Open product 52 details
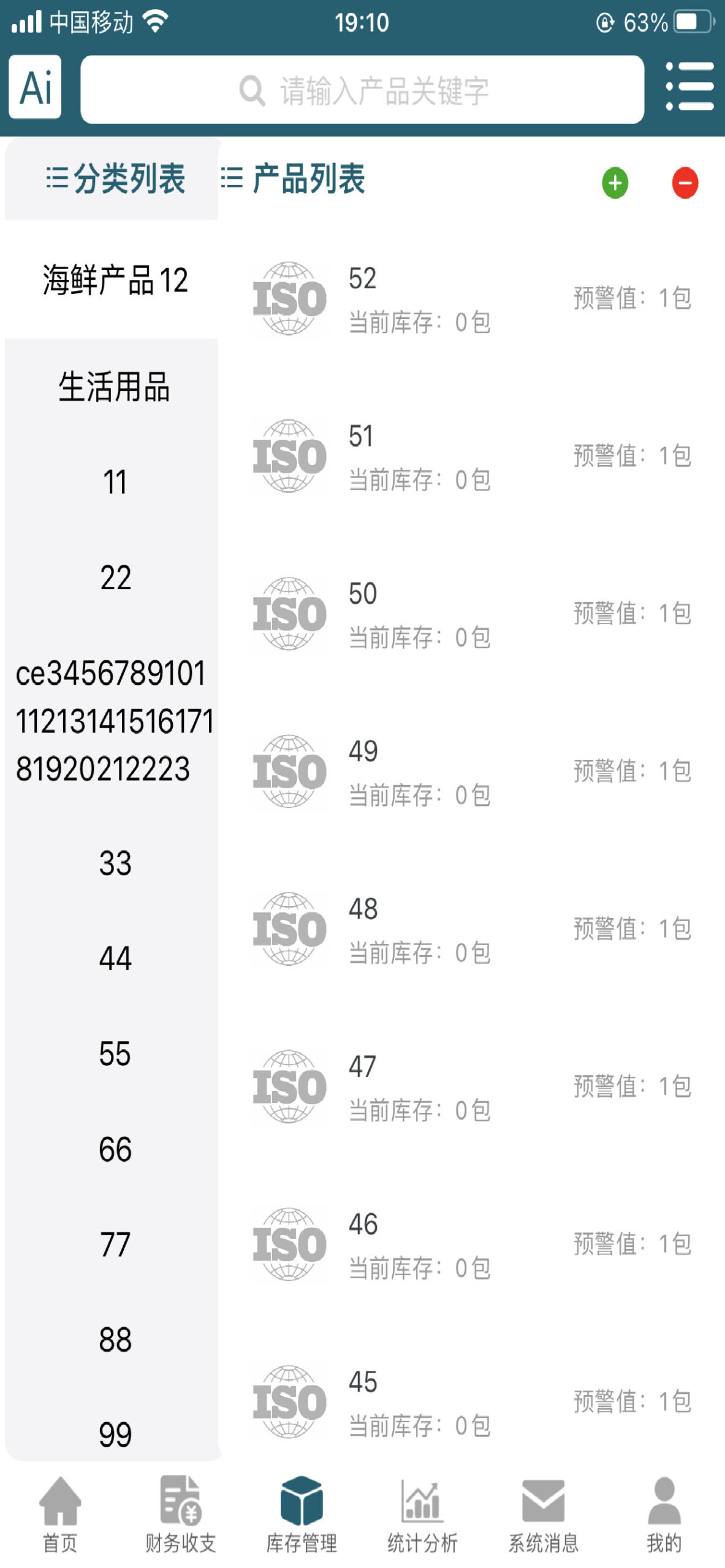This screenshot has width=725, height=1568. 472,299
